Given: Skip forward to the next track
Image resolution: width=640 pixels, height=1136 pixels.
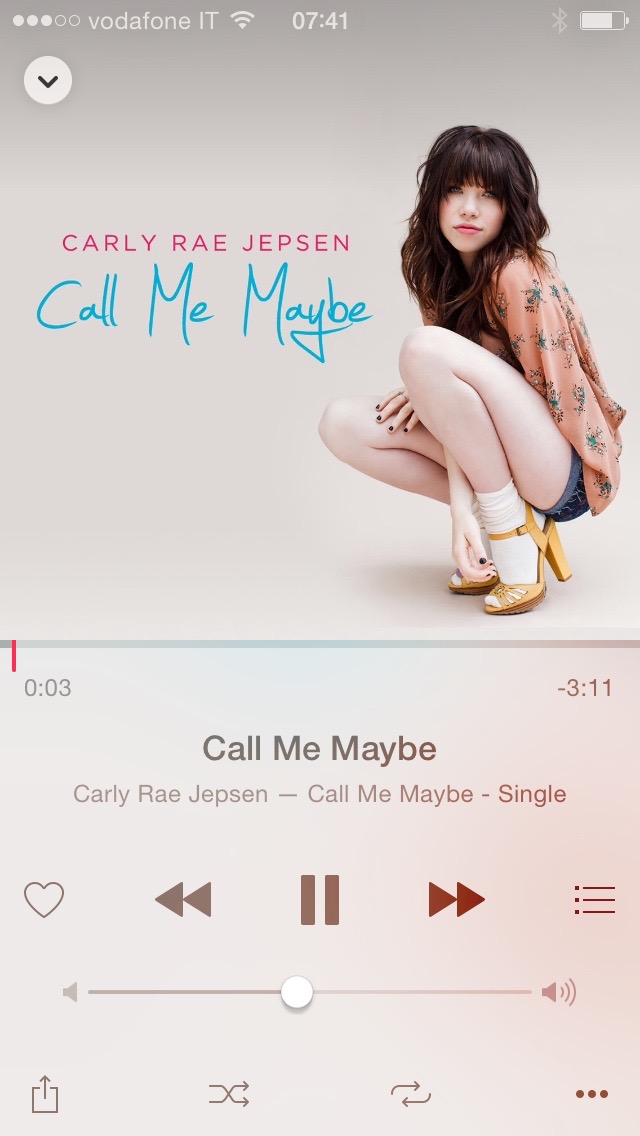Looking at the screenshot, I should [x=456, y=900].
